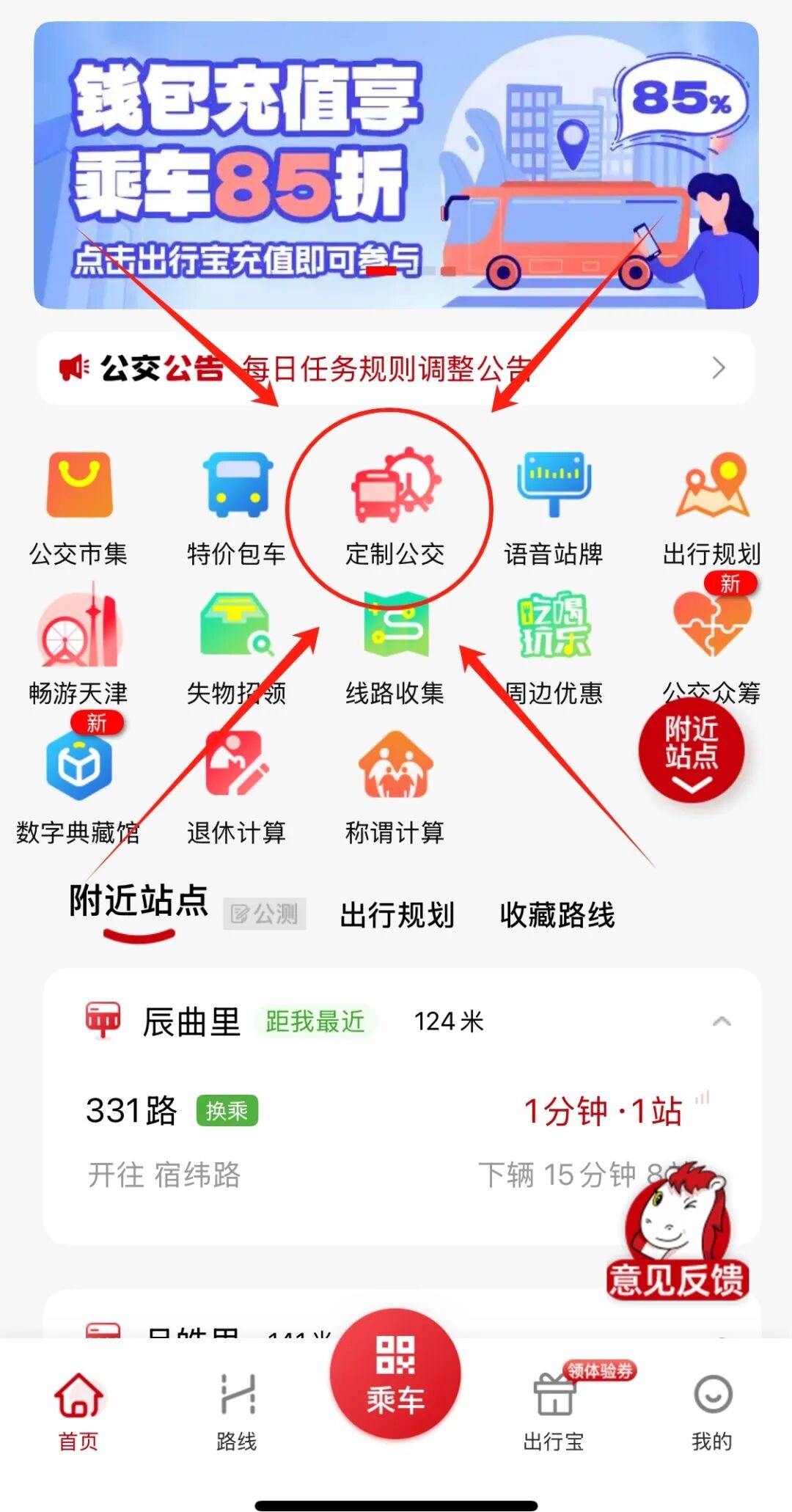The image size is (792, 1512).
Task: Open the 公交公告 announcement row
Action: [396, 367]
